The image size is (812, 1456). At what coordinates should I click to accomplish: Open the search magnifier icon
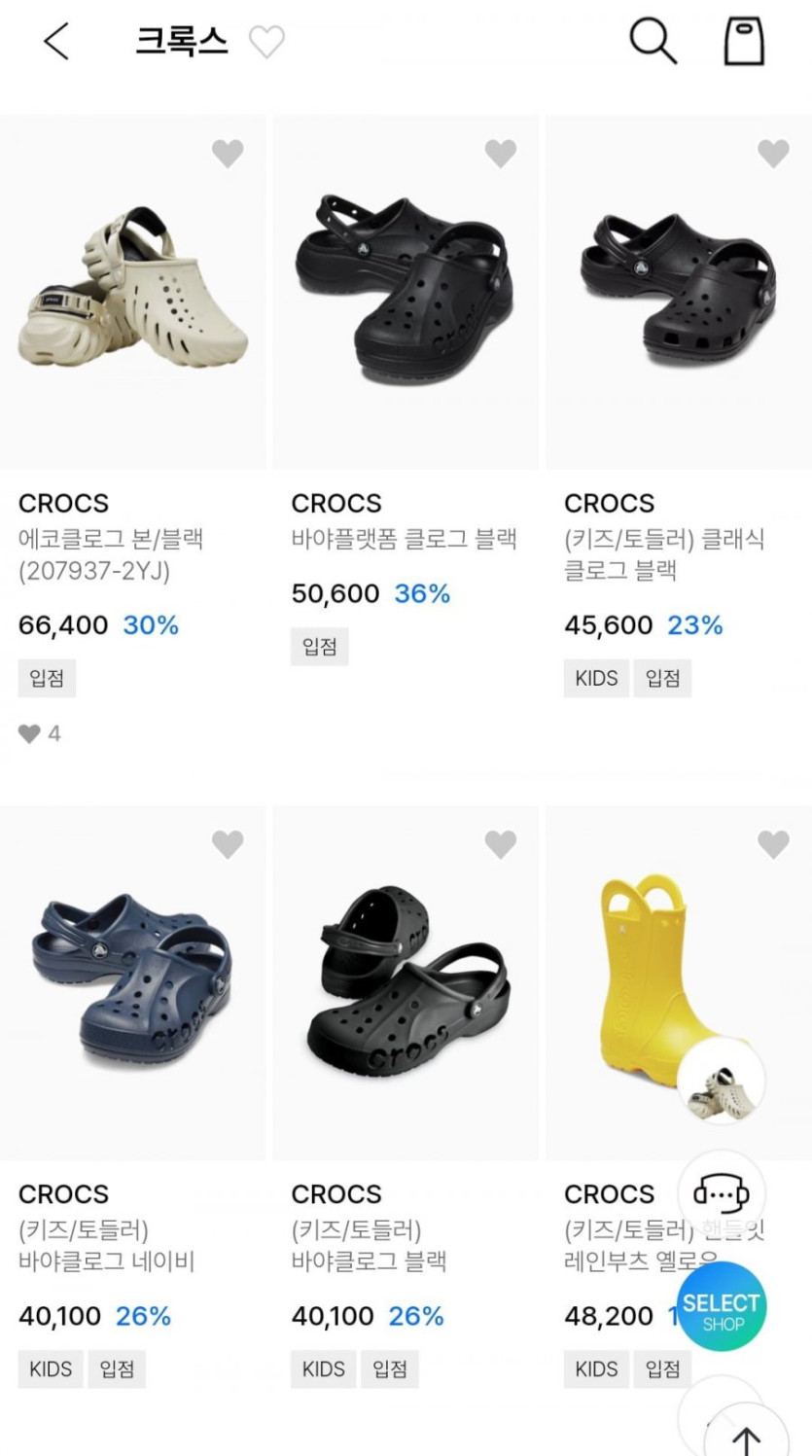click(x=653, y=42)
